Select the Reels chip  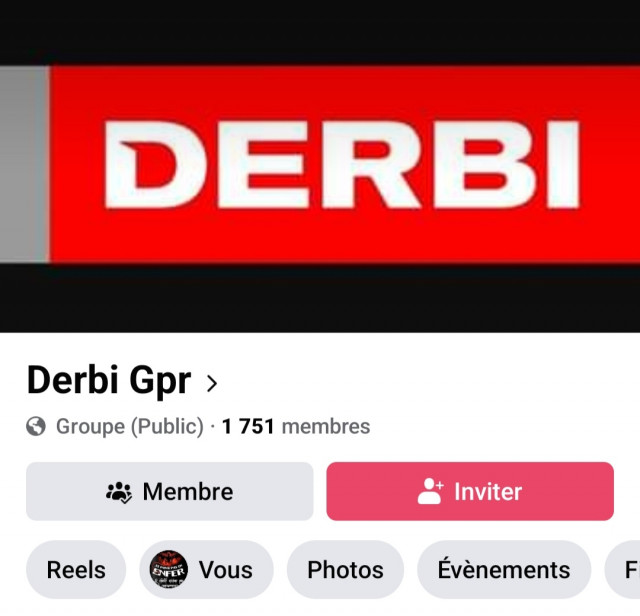click(76, 570)
